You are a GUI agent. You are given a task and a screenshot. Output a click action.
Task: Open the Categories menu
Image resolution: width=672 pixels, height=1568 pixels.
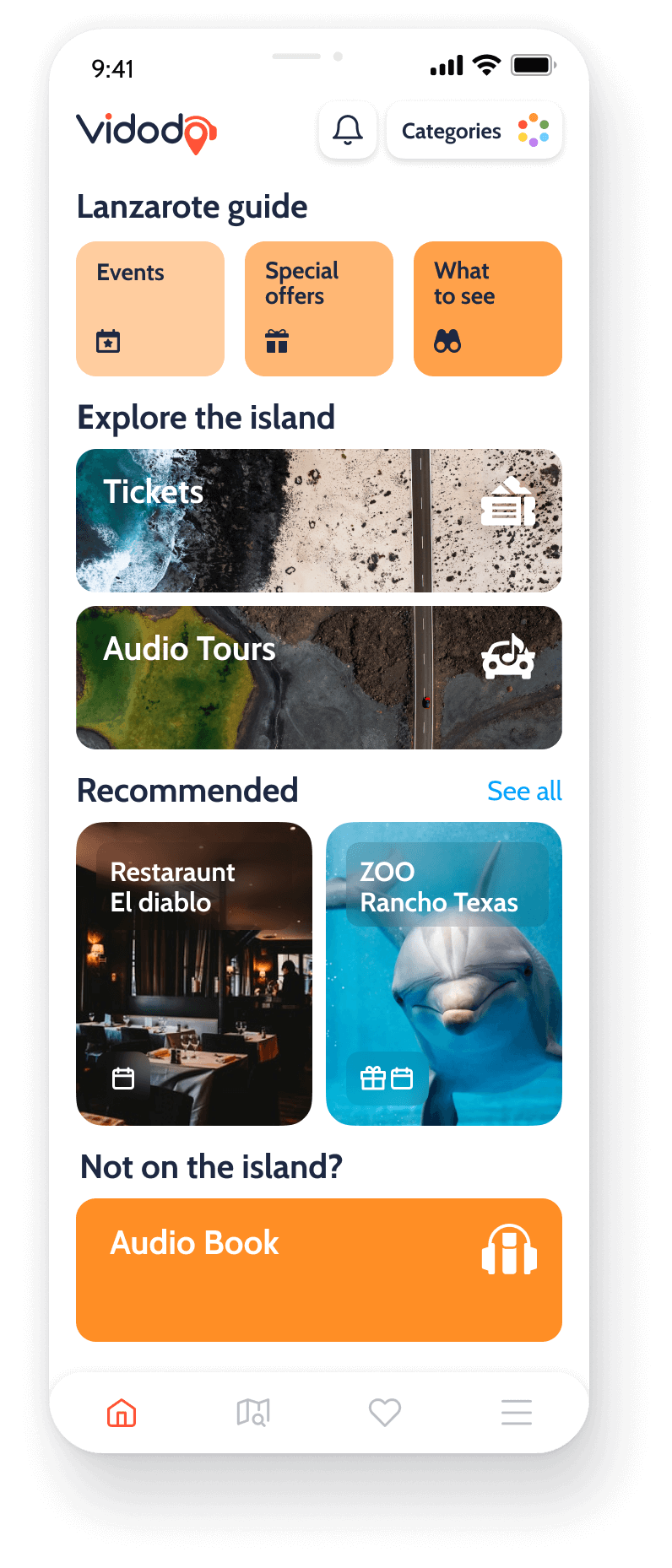pos(474,131)
